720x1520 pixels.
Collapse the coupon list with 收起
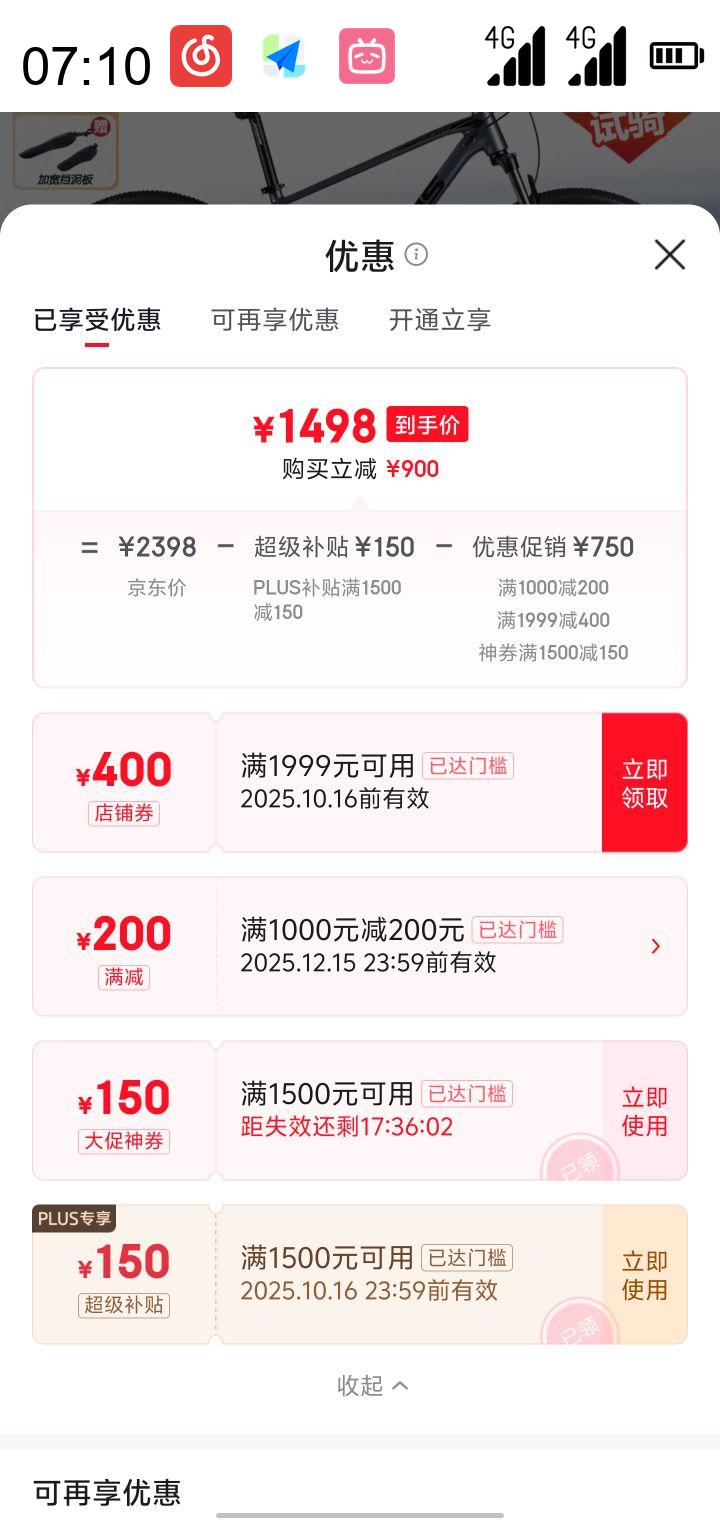coord(372,1385)
